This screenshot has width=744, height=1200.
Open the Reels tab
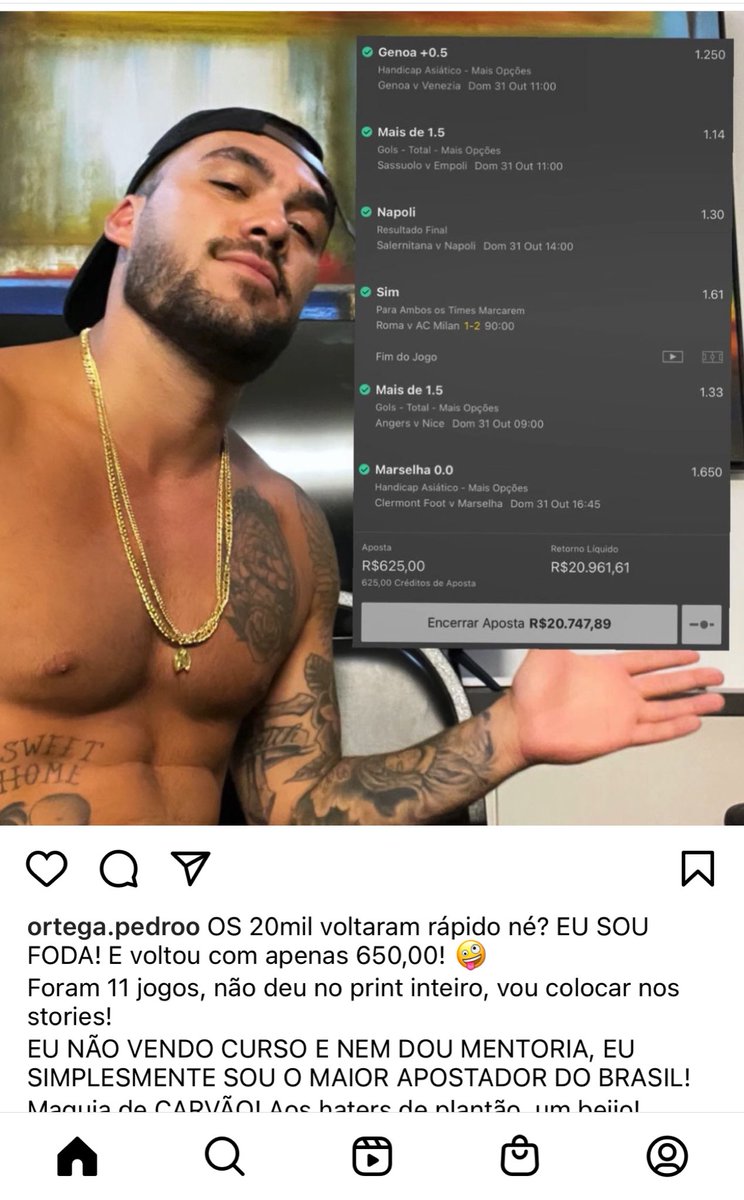372,1157
